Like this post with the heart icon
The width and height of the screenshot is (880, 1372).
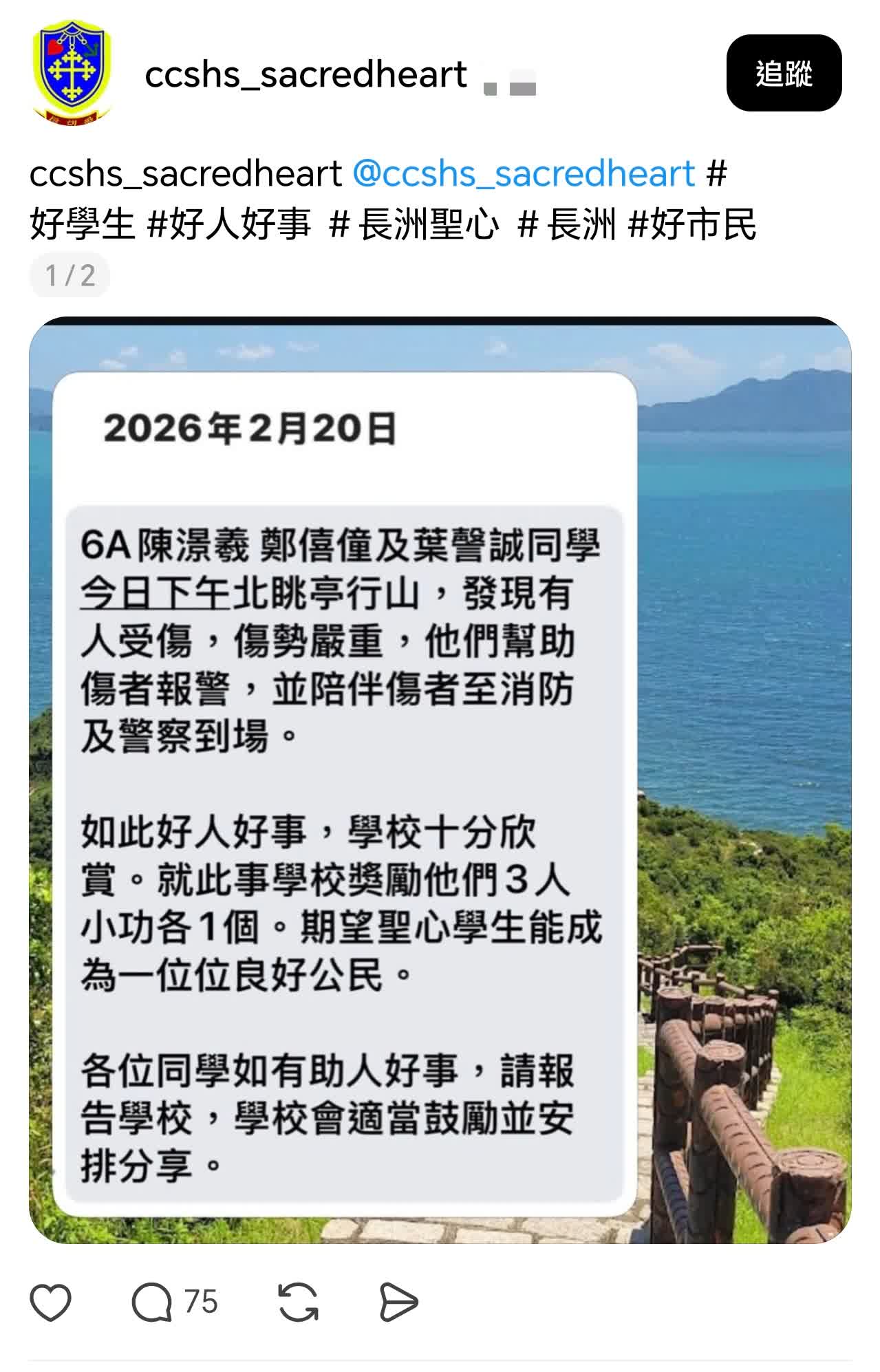coord(51,1302)
